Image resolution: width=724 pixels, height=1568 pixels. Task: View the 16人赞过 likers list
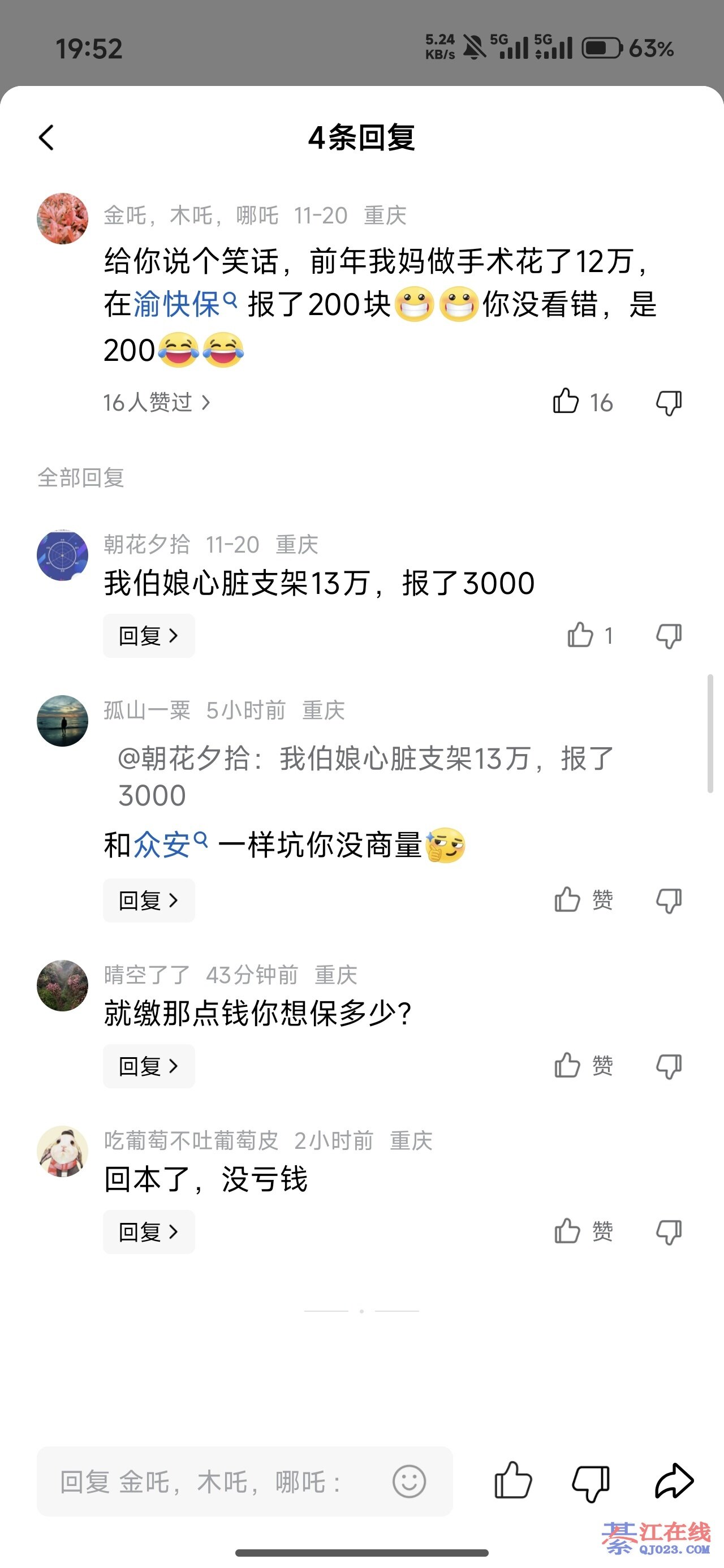[x=156, y=402]
